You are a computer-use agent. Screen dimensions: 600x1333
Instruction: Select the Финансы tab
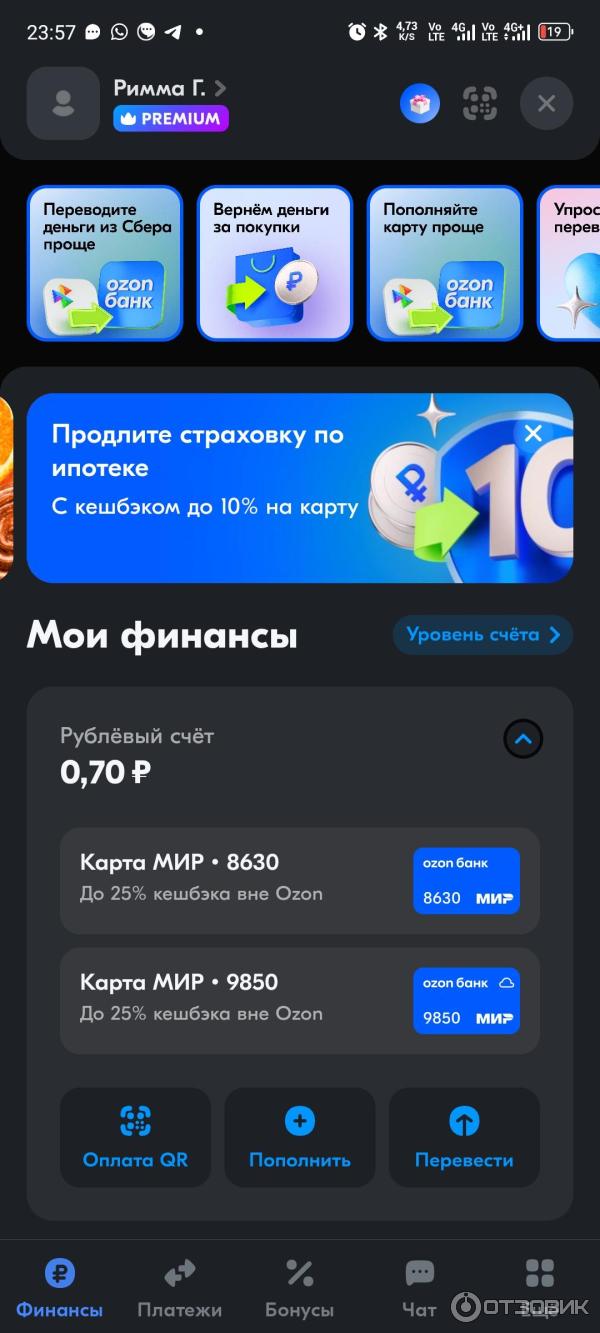[x=59, y=1288]
